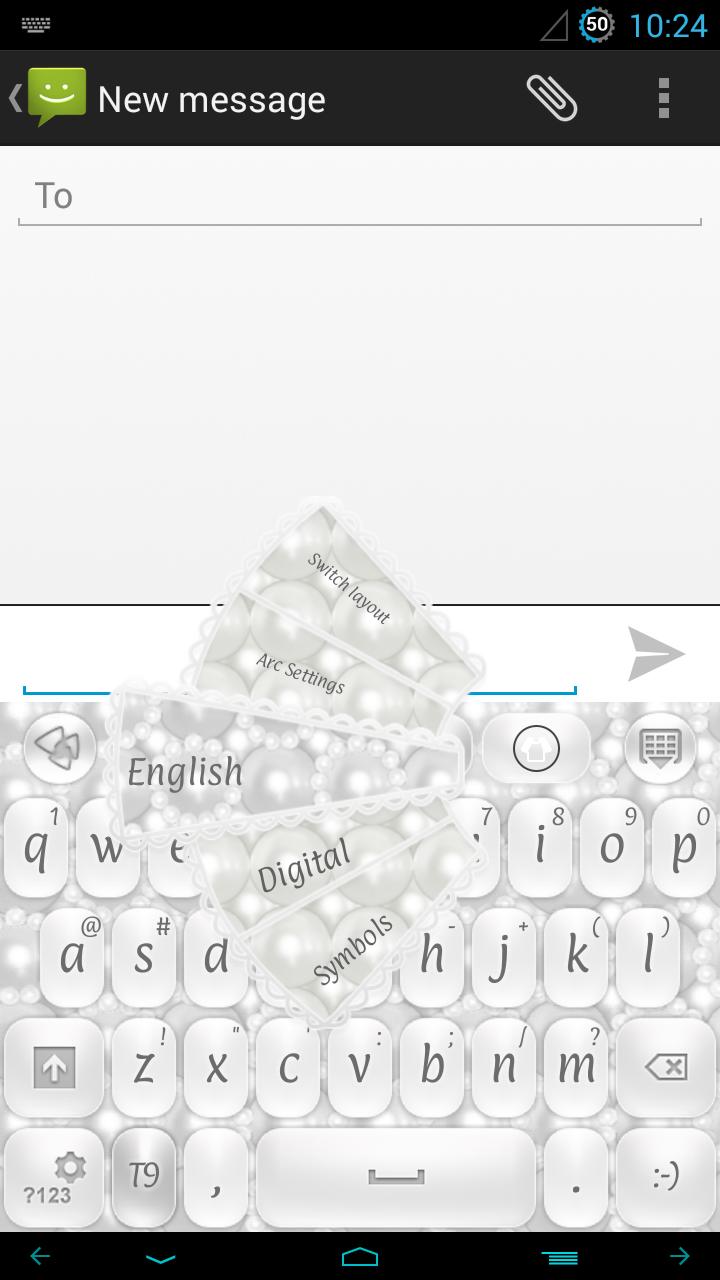Select Switch layout in the arc menu
The height and width of the screenshot is (1280, 720).
point(349,588)
